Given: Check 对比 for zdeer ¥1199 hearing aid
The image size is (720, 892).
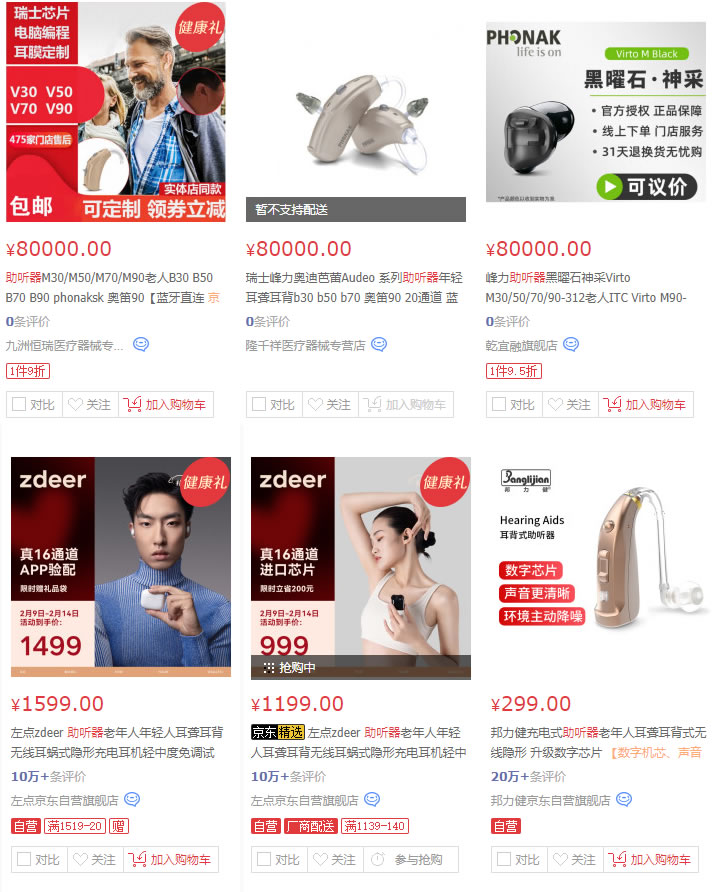Looking at the screenshot, I should coord(278,860).
